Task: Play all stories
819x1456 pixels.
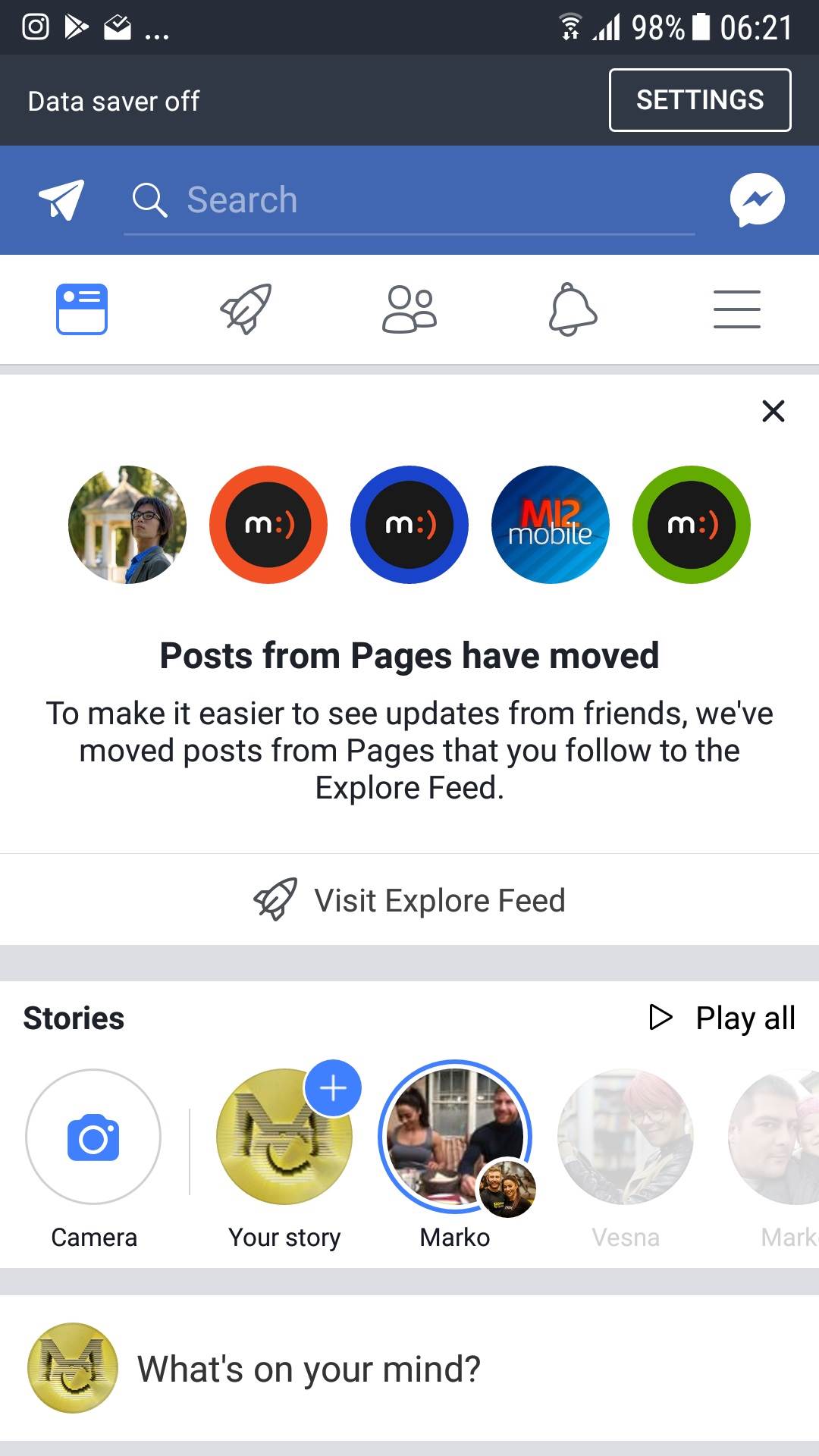Action: [723, 1018]
